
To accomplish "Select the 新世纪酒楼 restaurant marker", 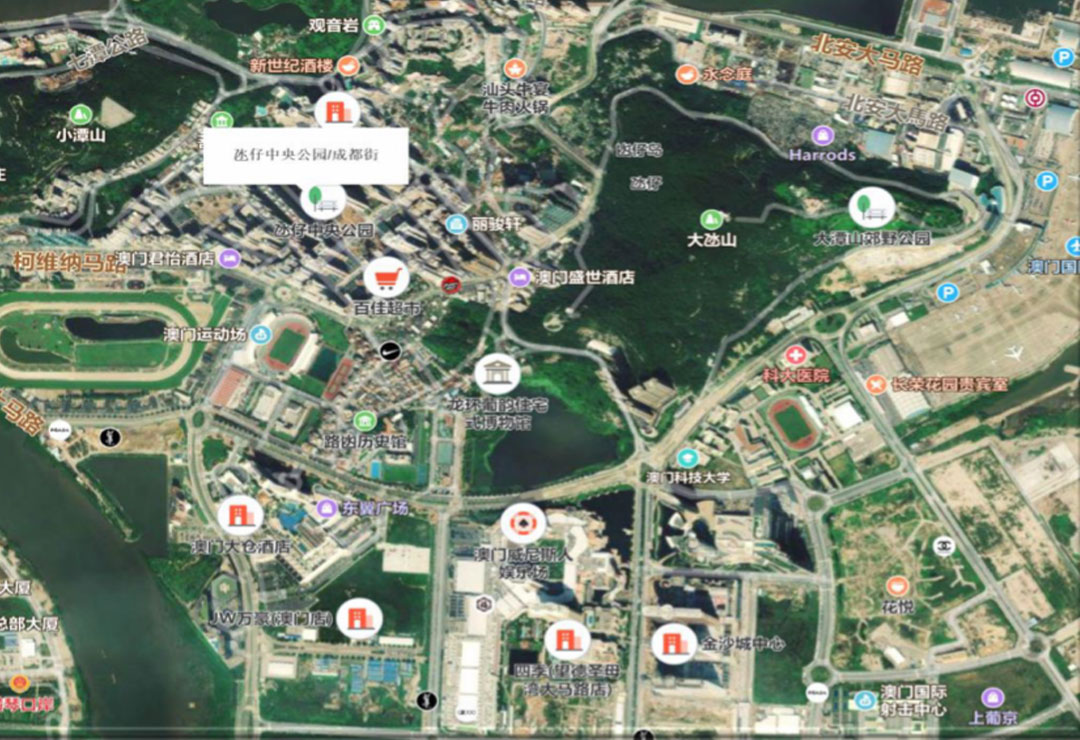I will pos(347,65).
